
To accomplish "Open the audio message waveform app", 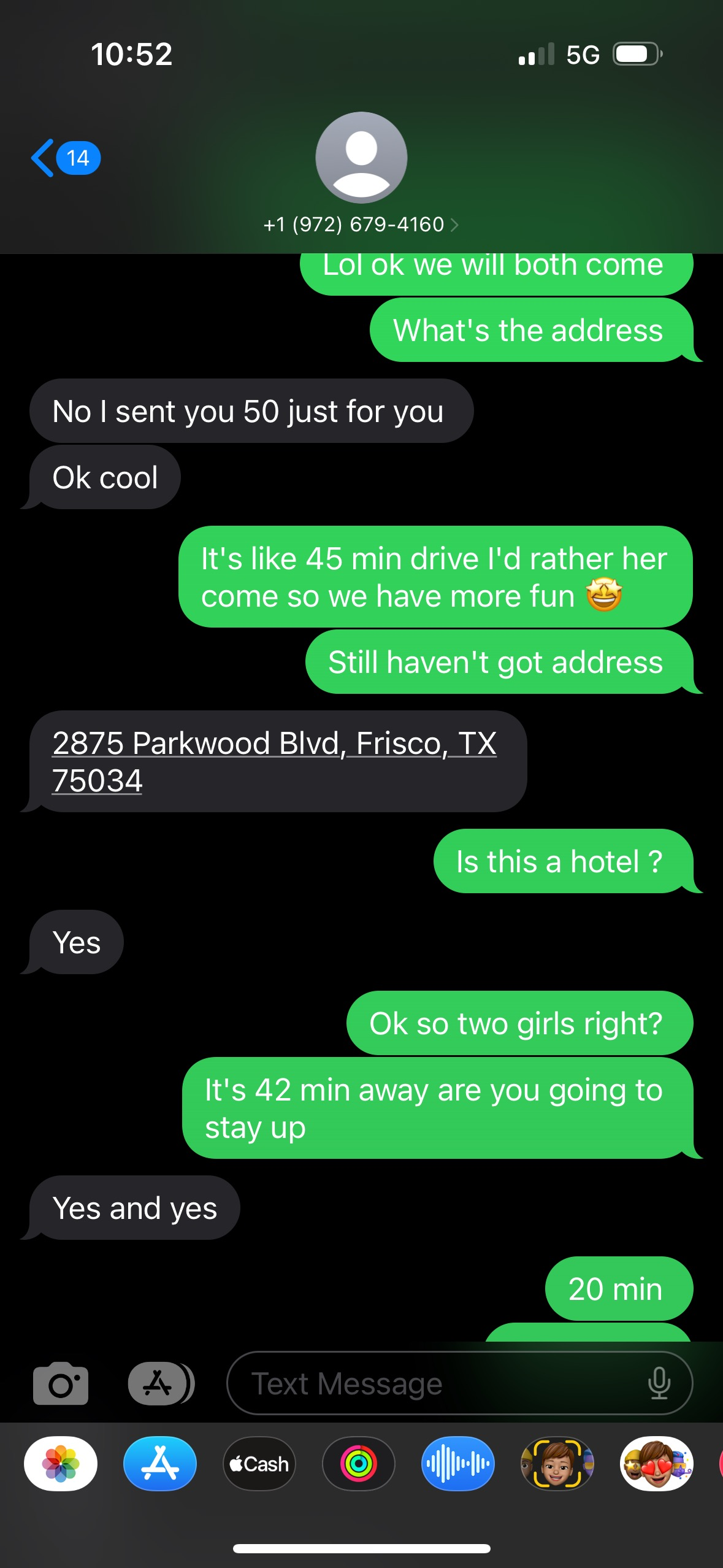I will tap(458, 1464).
